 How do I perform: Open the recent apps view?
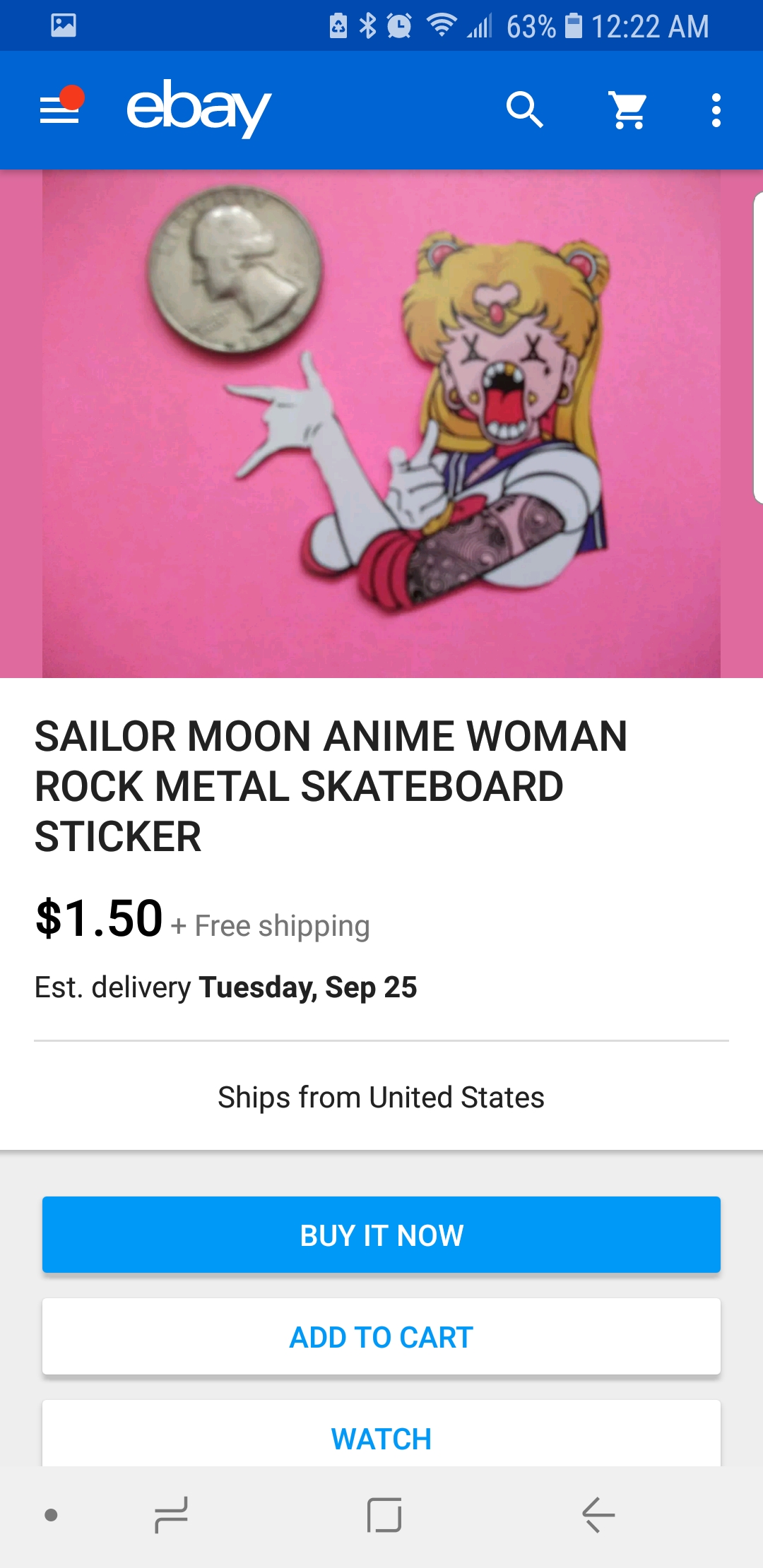pos(172,1515)
